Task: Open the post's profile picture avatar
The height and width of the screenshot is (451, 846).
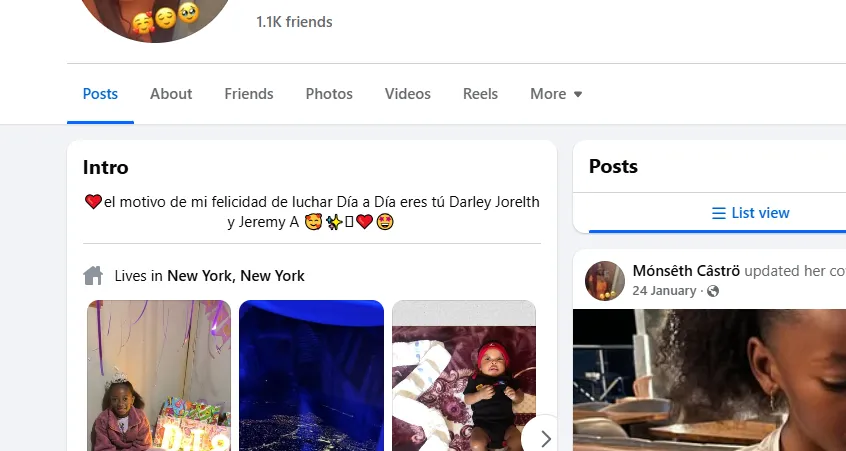Action: (605, 281)
